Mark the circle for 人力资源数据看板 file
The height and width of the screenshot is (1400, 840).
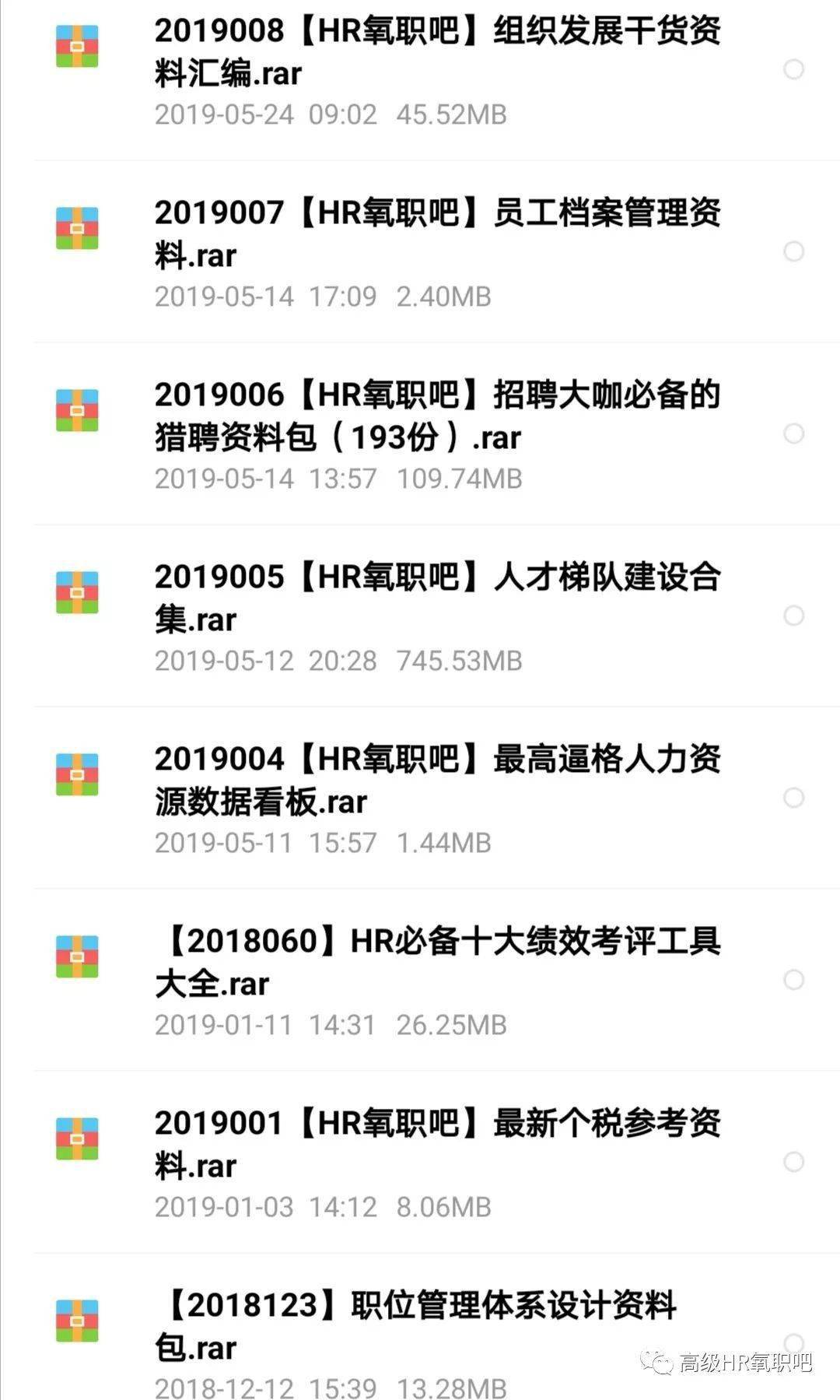tap(793, 798)
